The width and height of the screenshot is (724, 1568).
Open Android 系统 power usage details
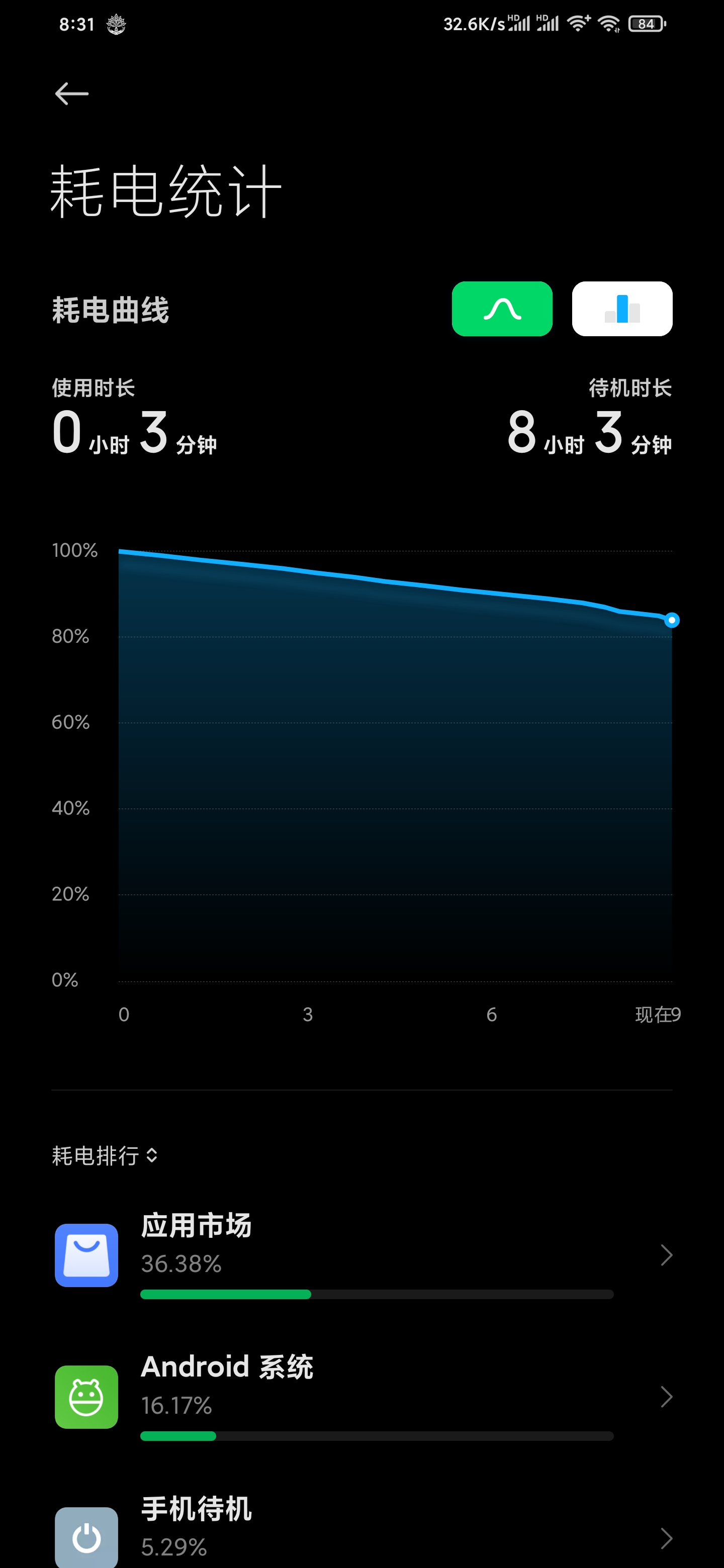[361, 1397]
